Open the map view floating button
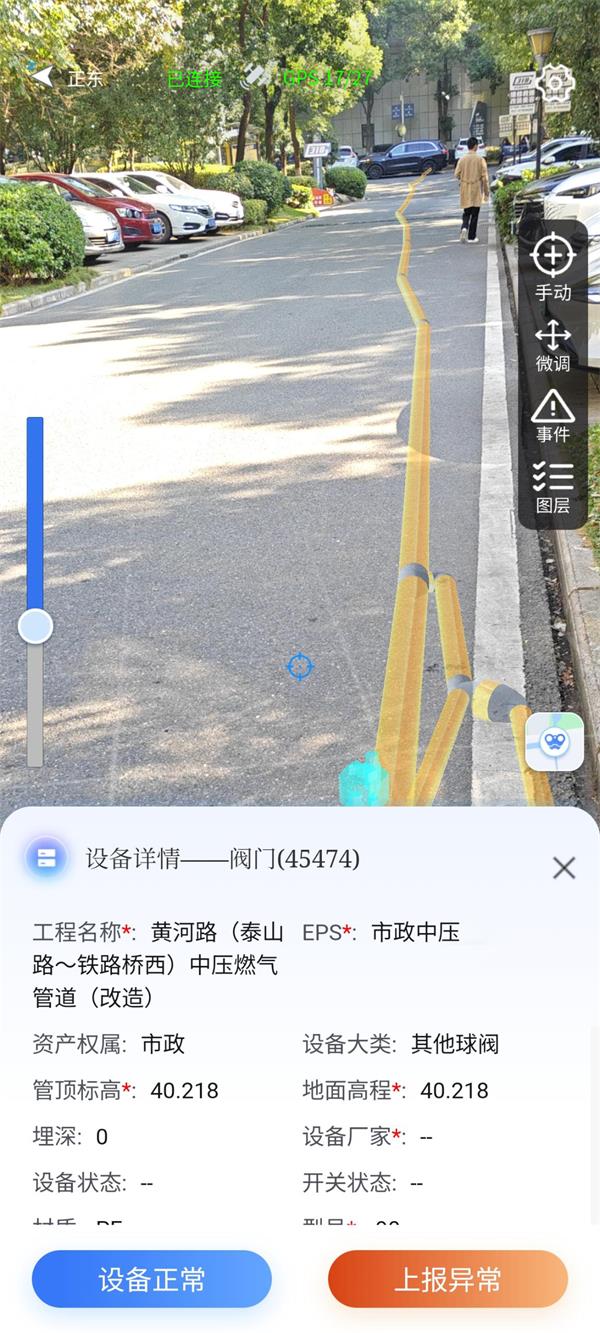This screenshot has height=1333, width=600. (554, 742)
